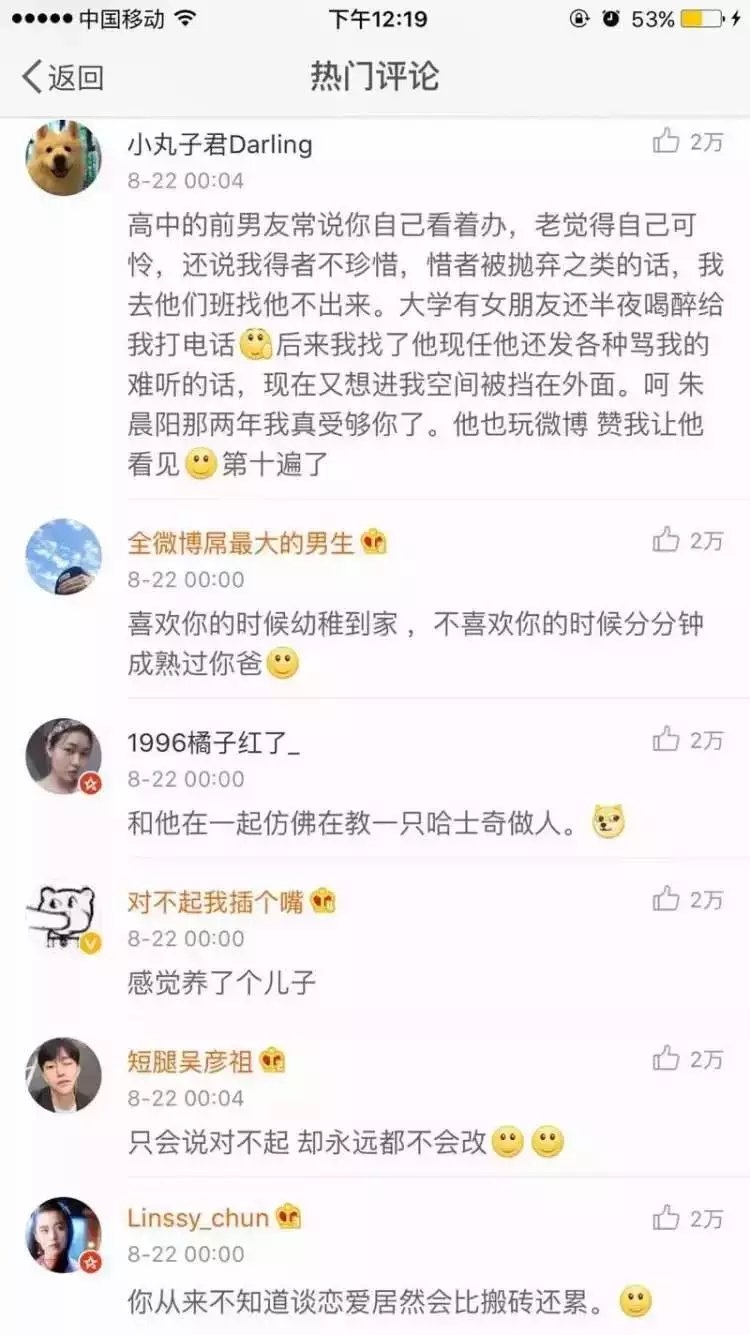Go back with the 返回 button
Screen dimensions: 750x1335
pos(62,77)
